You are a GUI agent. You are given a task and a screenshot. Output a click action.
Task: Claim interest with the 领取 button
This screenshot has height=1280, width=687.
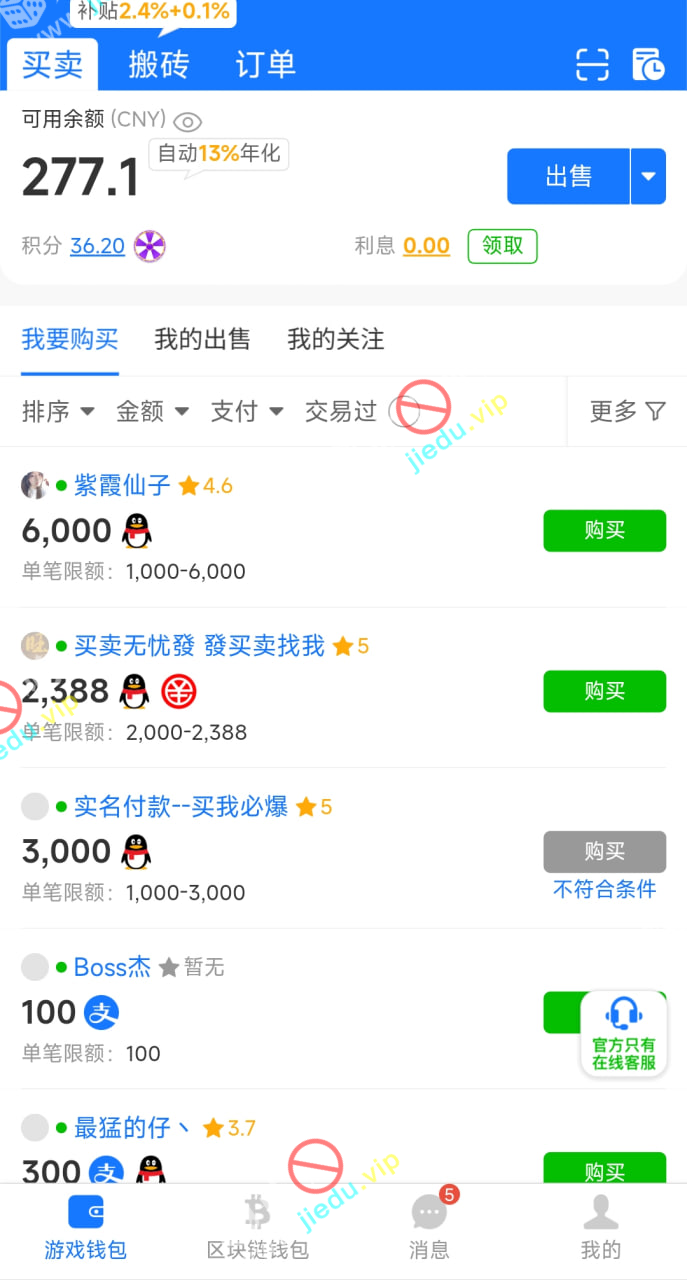tap(502, 246)
